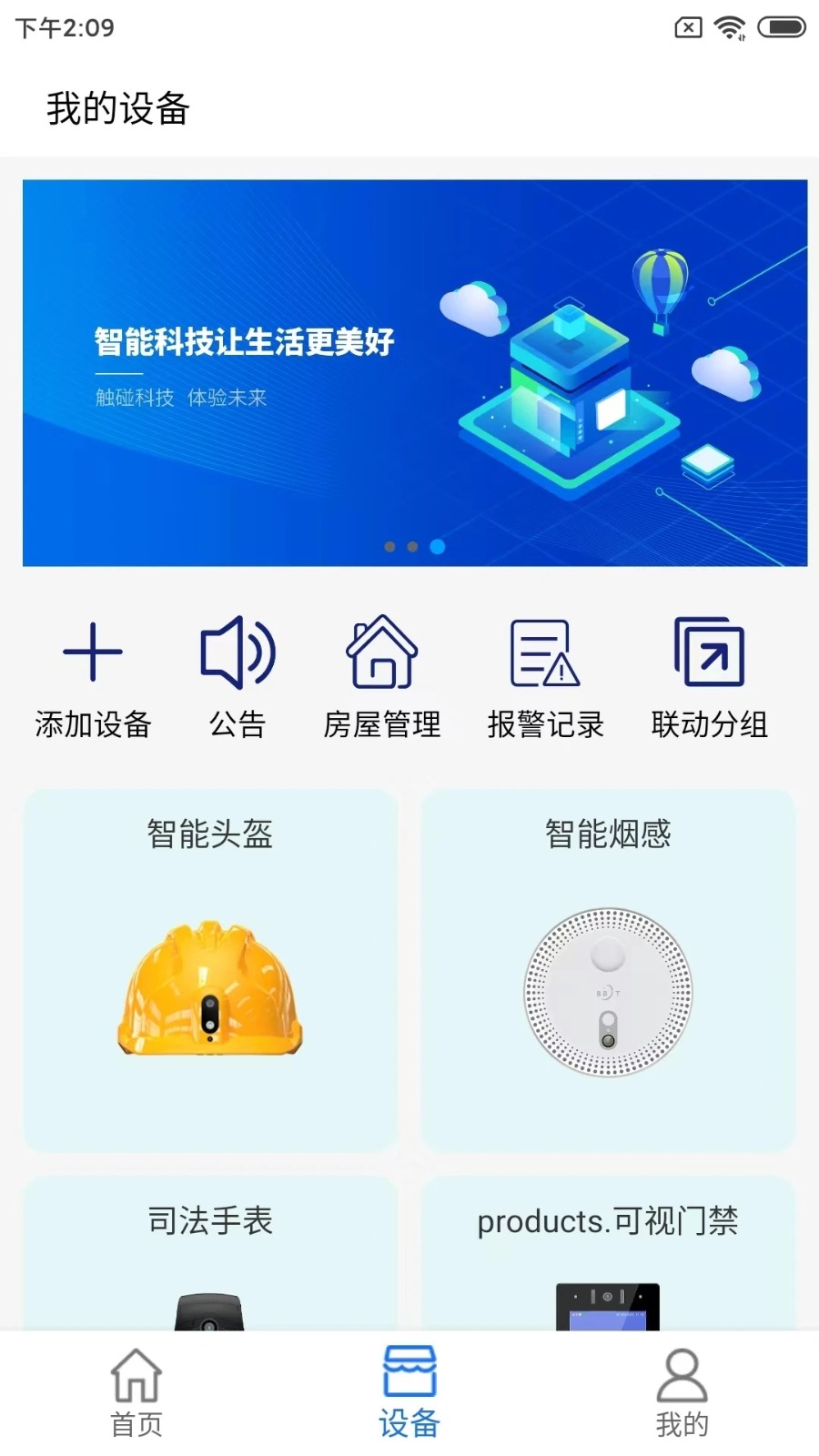Select the first carousel indicator dot

[x=389, y=547]
